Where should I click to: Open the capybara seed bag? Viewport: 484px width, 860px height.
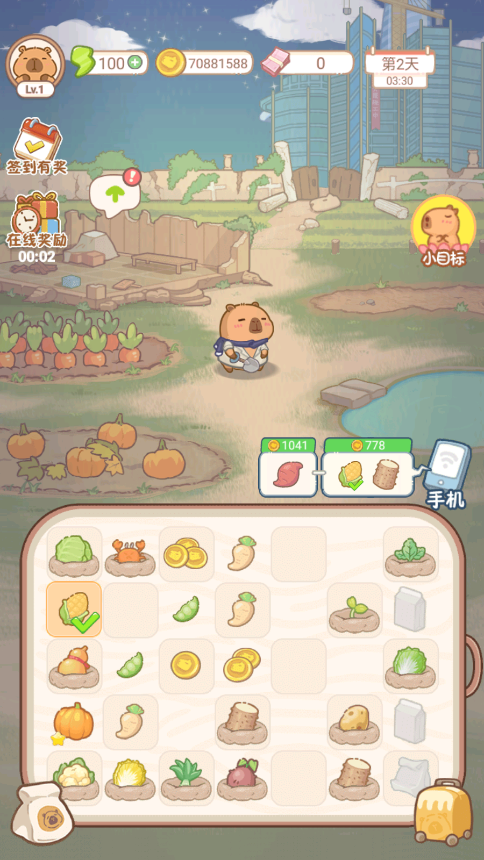(44, 814)
